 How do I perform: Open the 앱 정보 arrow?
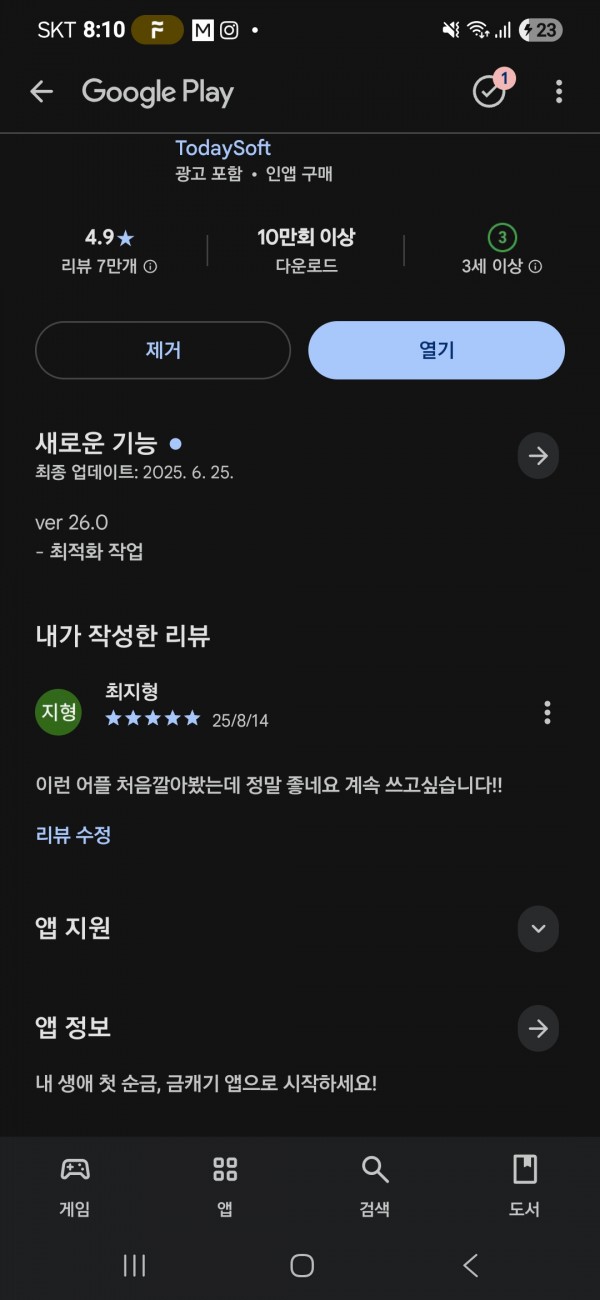[538, 1028]
